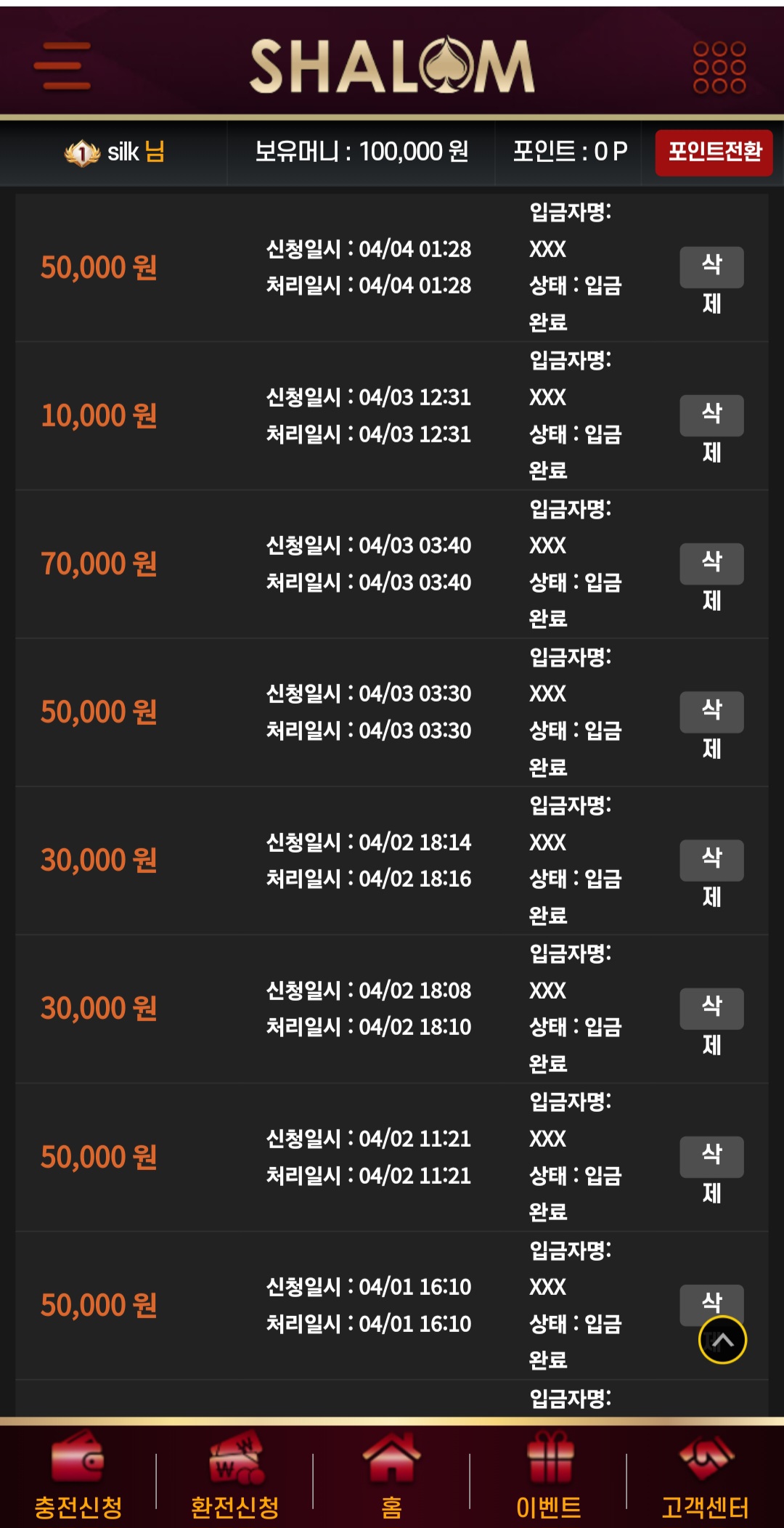Delete the 04/02 18:08 deposit record
The image size is (784, 1528).
[711, 1009]
